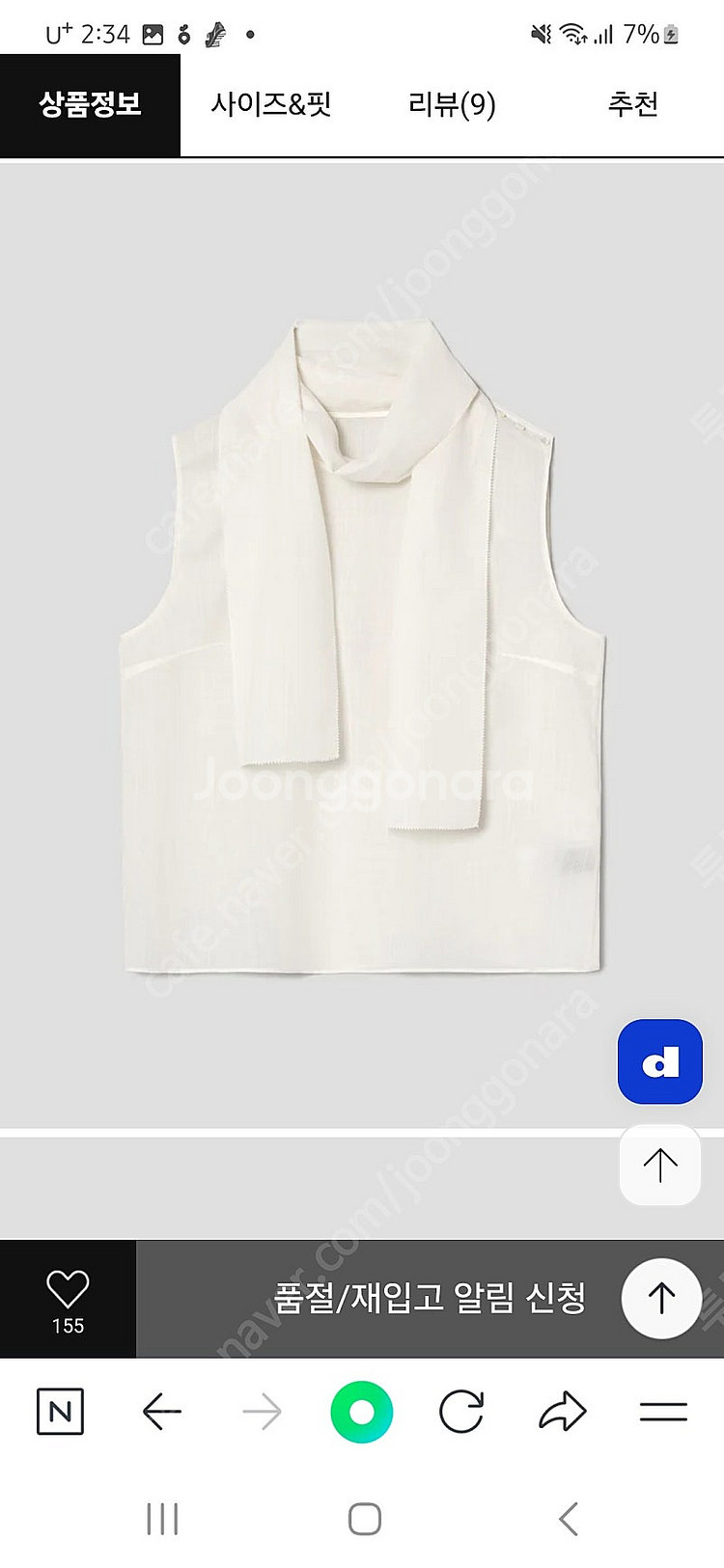Open the blue d floating button
Viewport: 724px width, 1568px height.
pyautogui.click(x=659, y=1061)
